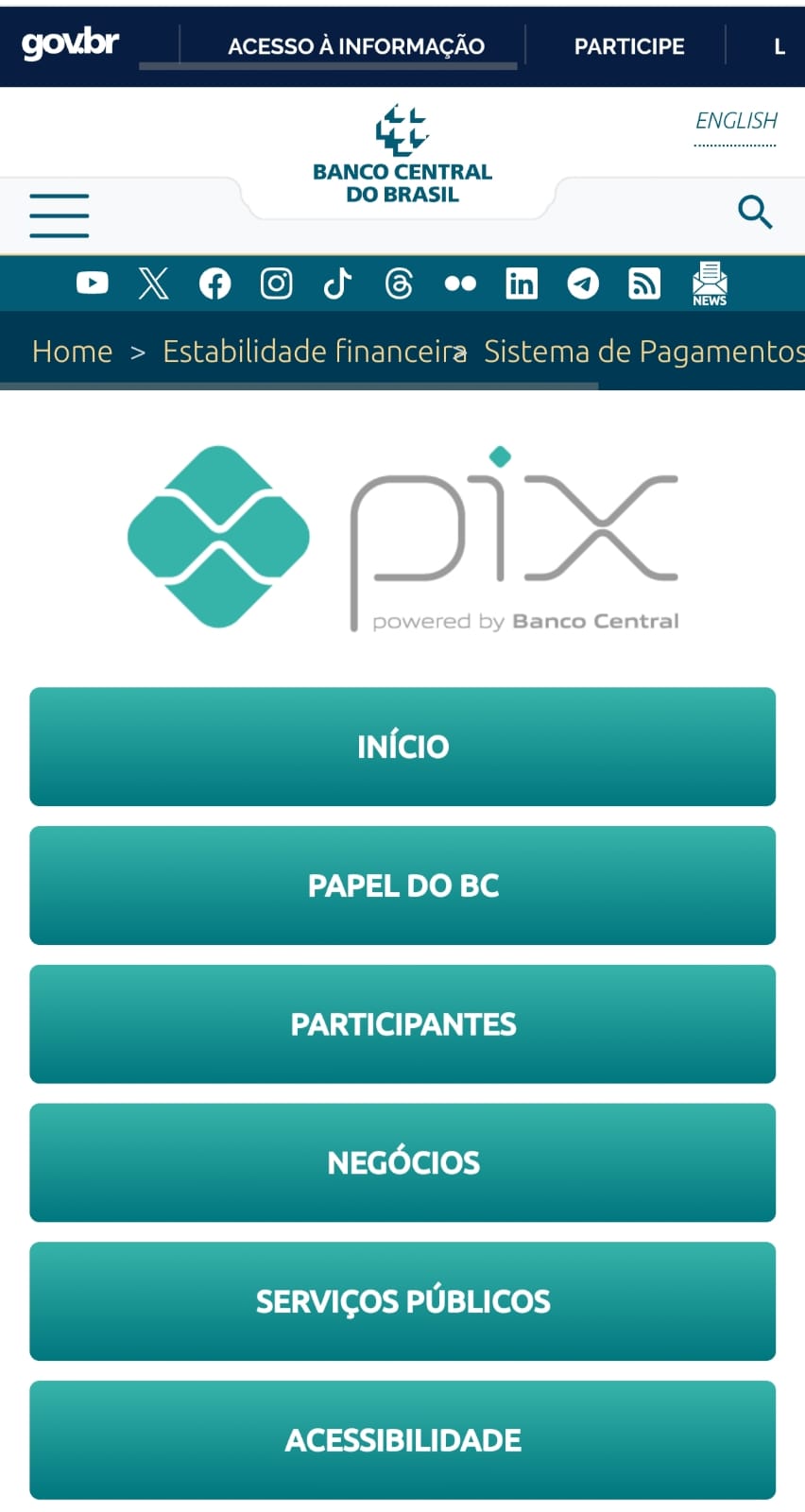Select the Início button
Screen dimensions: 805x1512
coord(402,747)
